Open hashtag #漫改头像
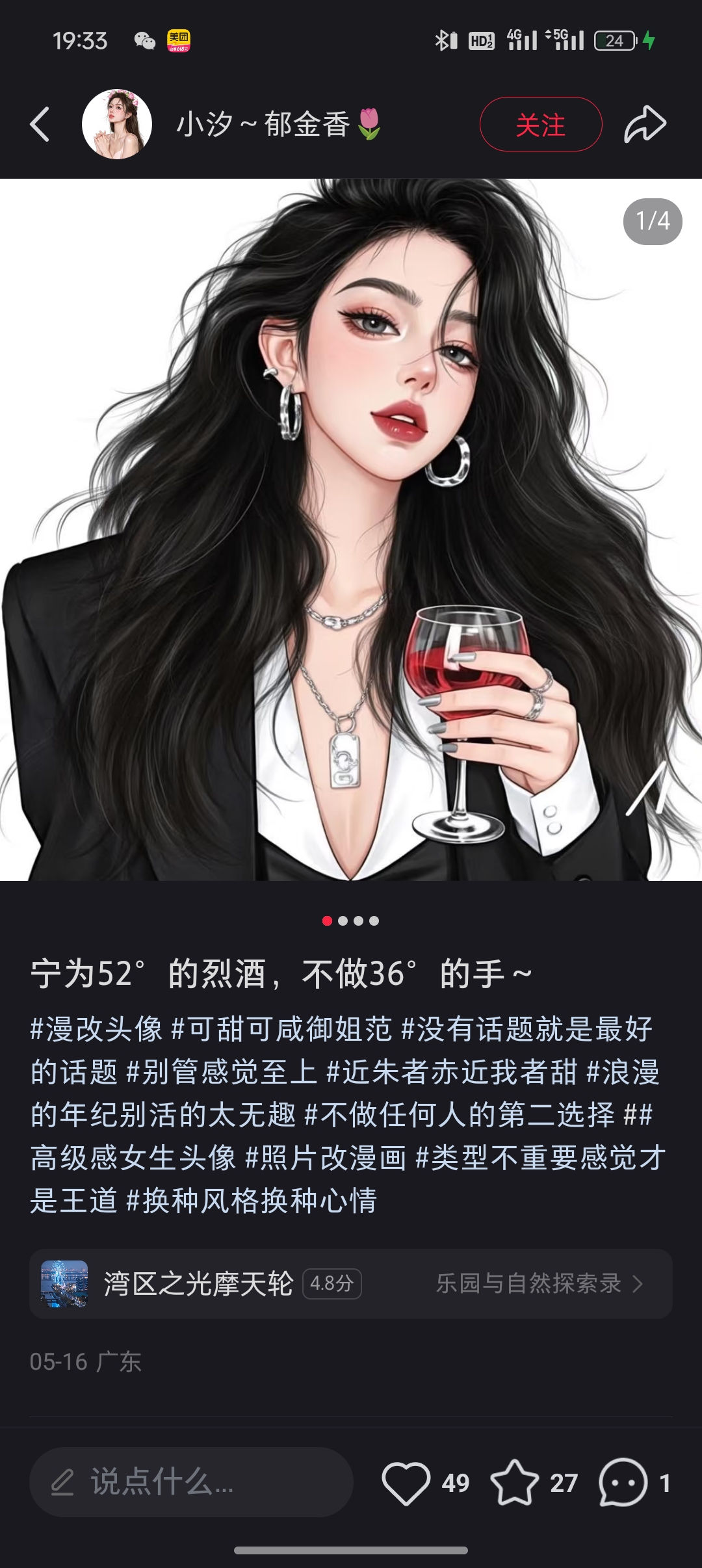This screenshot has height=1568, width=702. [x=96, y=1029]
